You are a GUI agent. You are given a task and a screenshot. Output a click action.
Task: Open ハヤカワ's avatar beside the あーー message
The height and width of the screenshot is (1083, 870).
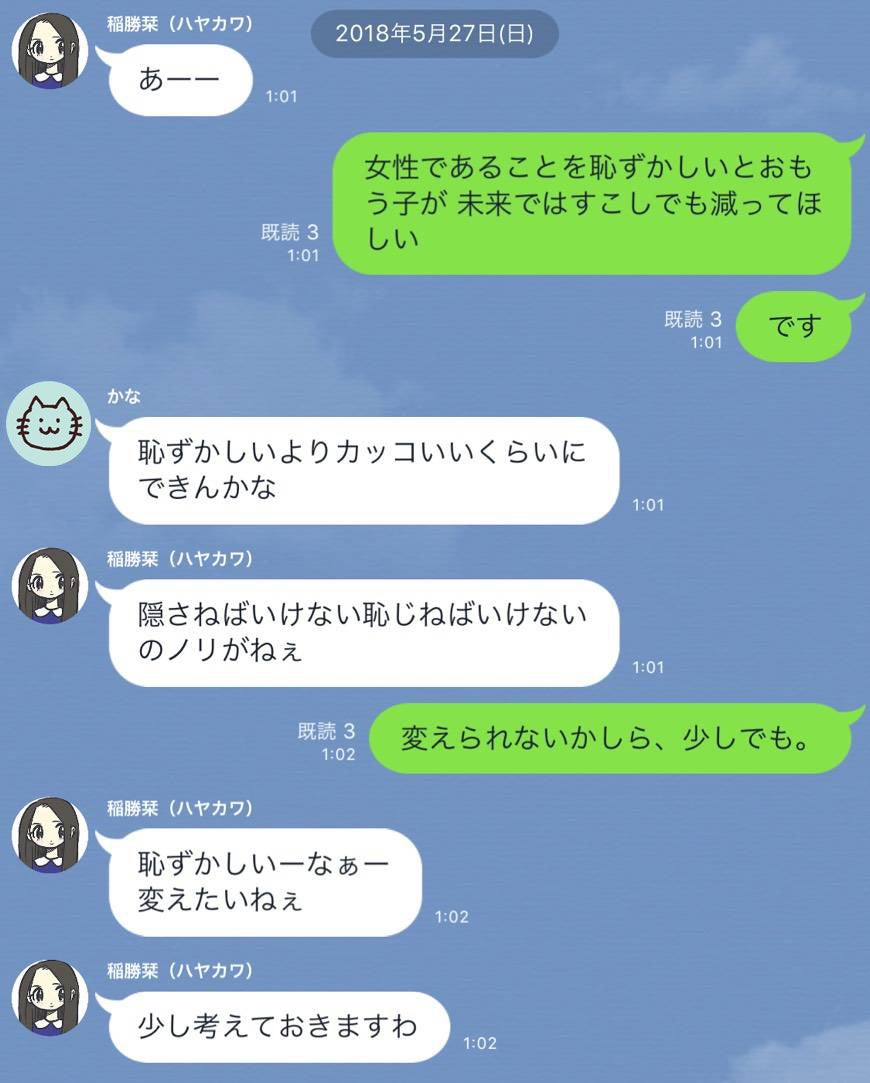pos(49,52)
